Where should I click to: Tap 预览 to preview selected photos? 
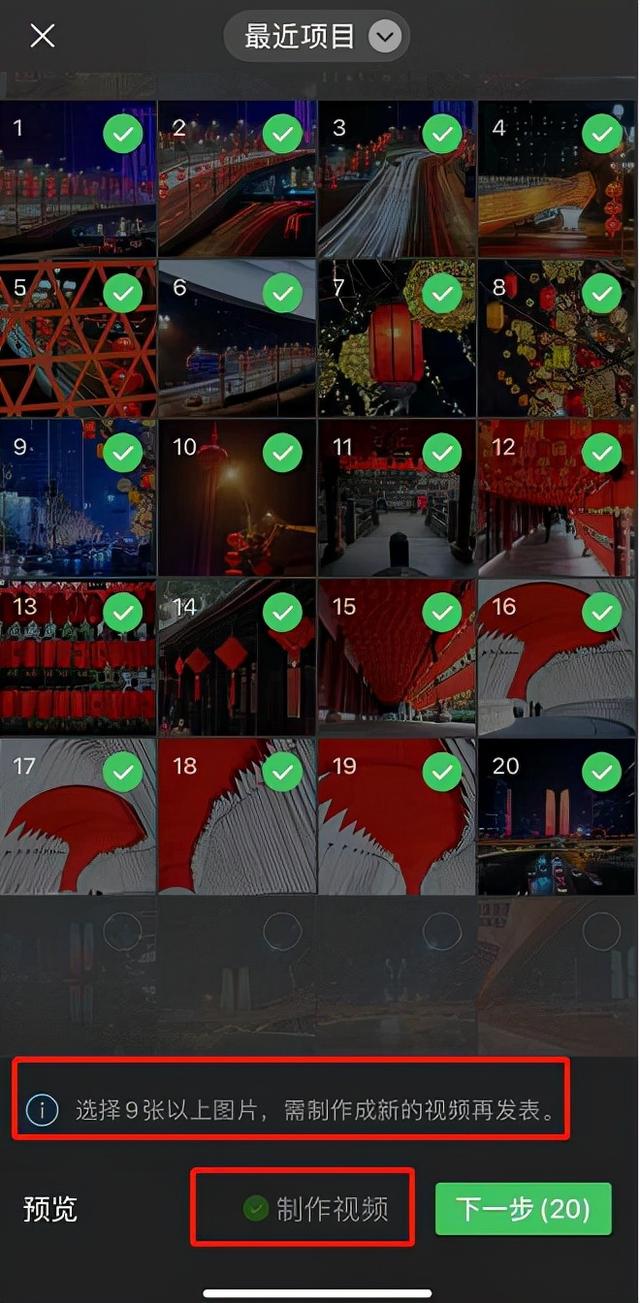click(50, 1209)
